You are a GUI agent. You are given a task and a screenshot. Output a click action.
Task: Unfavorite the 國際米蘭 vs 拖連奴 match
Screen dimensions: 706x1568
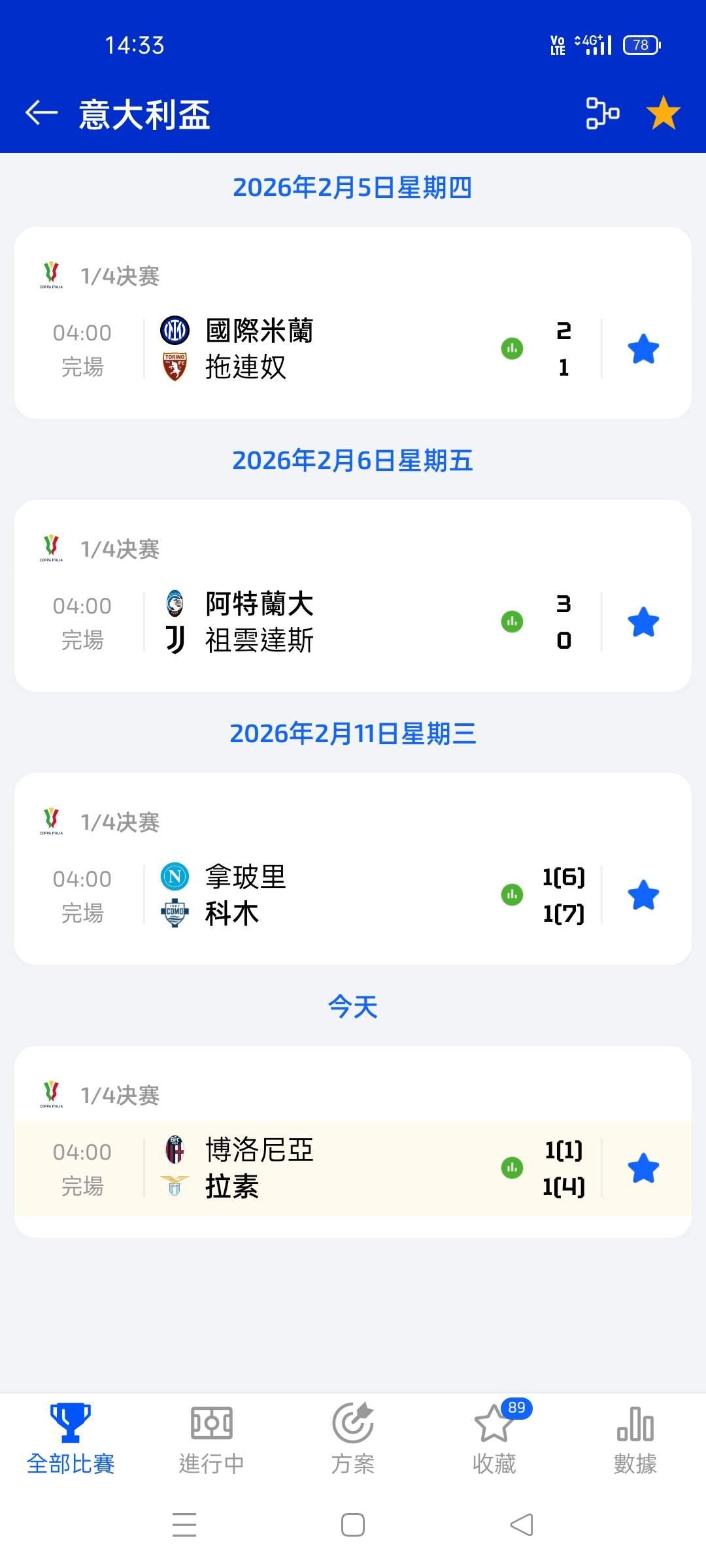[x=643, y=349]
